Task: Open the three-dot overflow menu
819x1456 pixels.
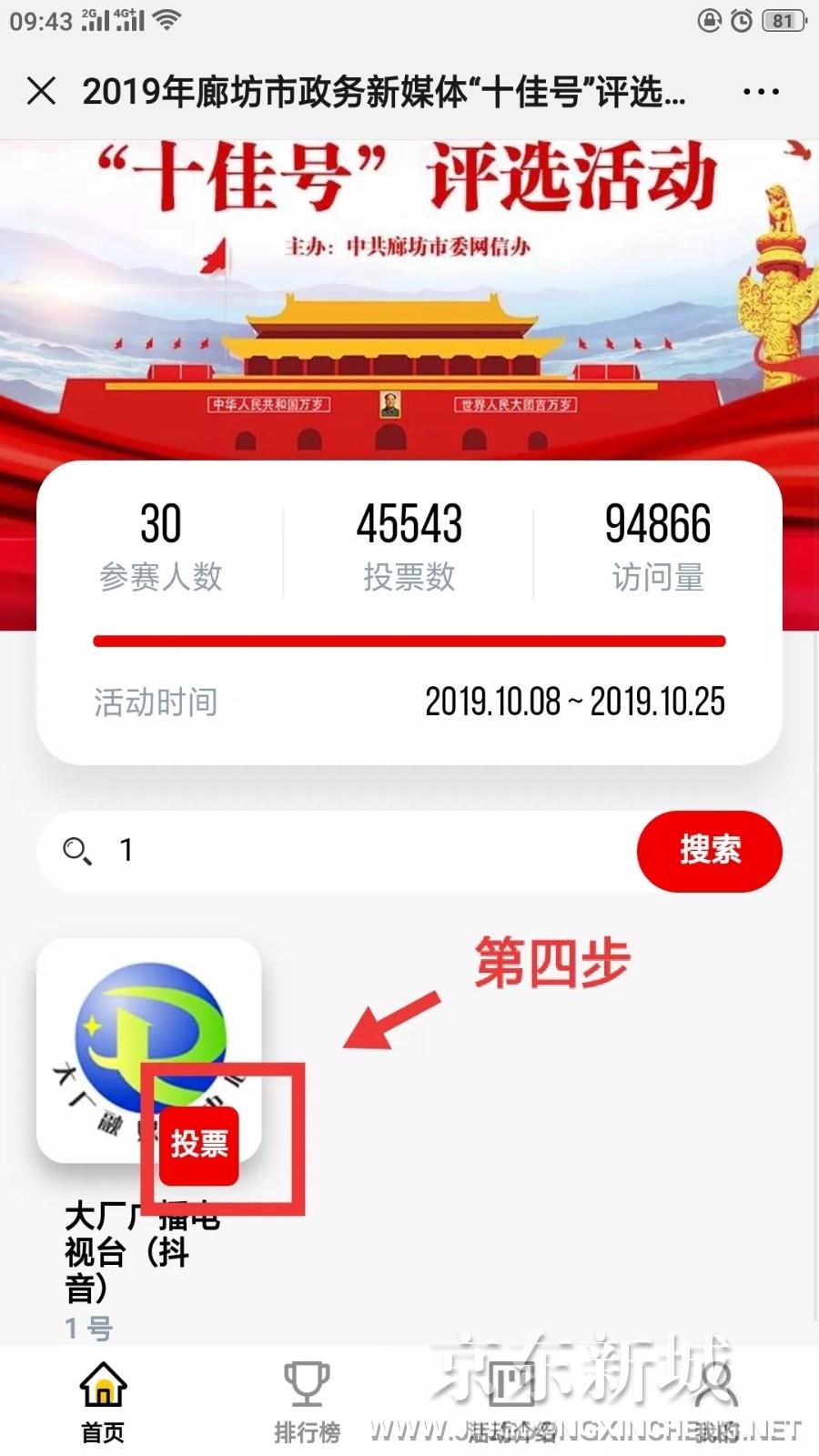Action: pyautogui.click(x=761, y=92)
